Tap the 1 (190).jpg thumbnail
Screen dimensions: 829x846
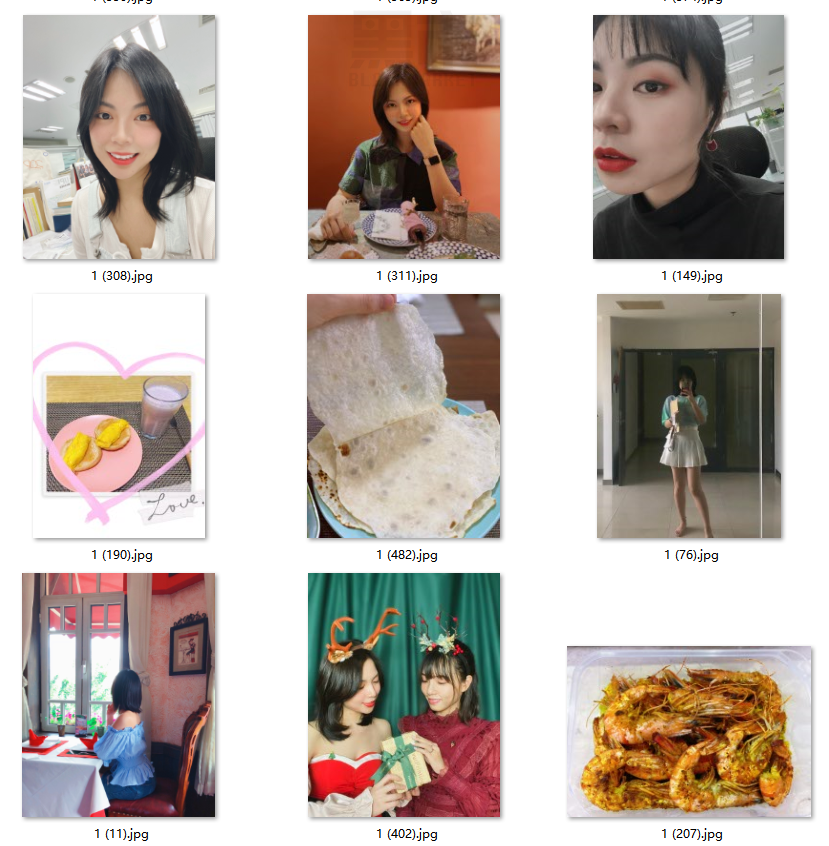click(x=119, y=415)
